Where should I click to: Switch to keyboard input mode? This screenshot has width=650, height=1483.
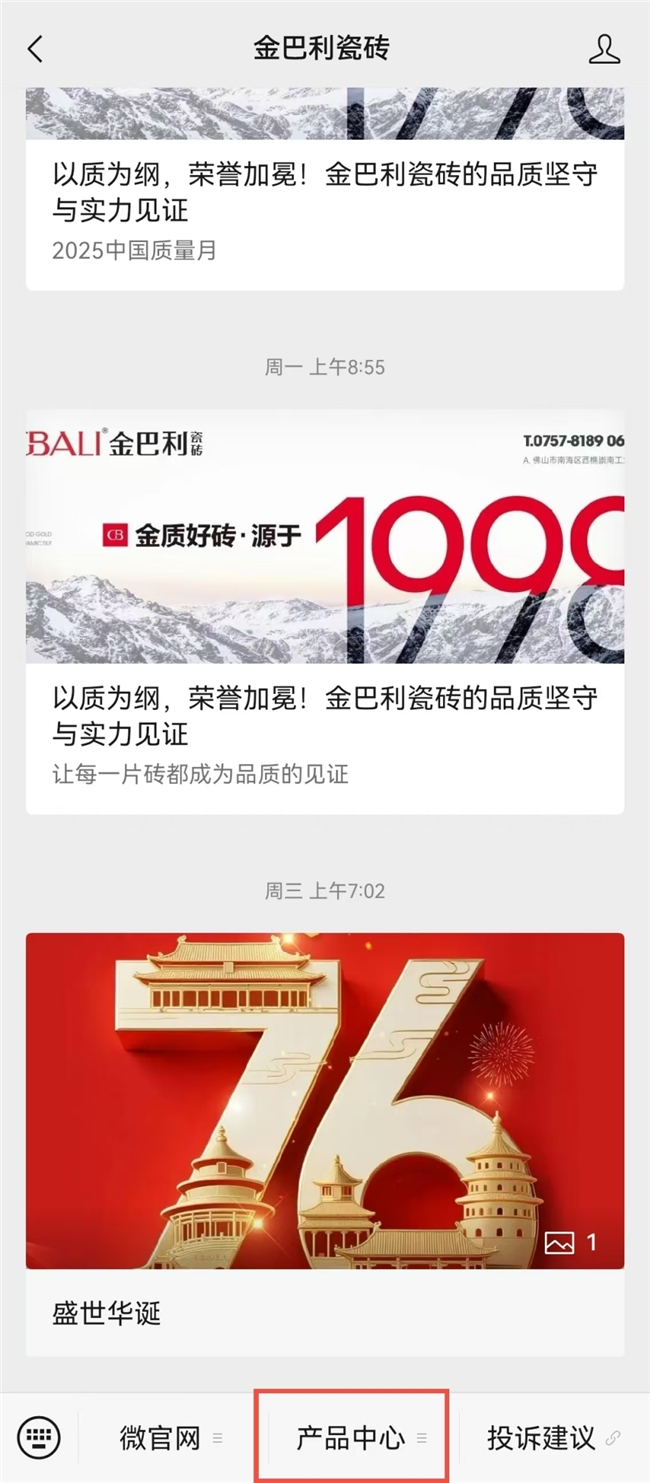[x=39, y=1438]
